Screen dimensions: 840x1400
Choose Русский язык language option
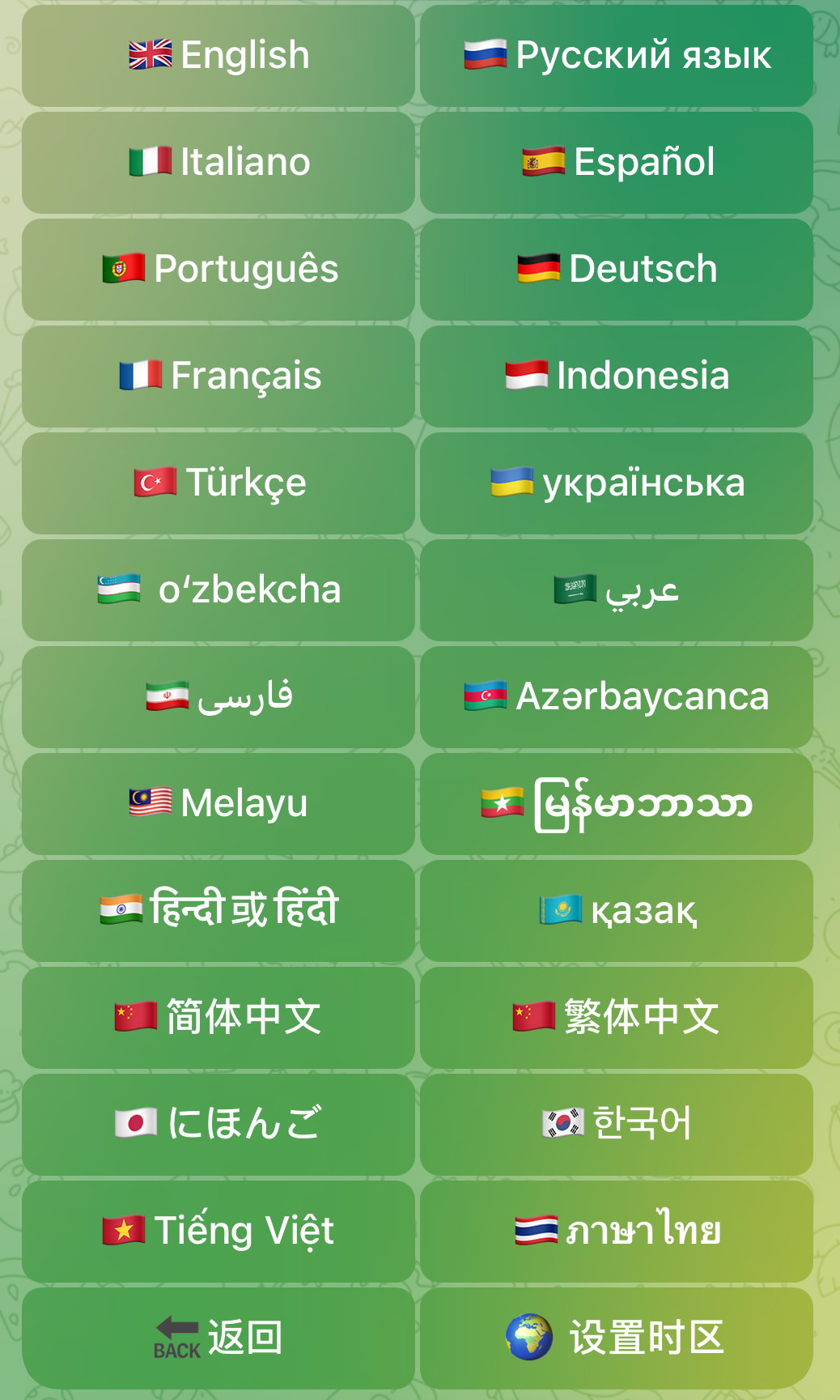tap(617, 56)
